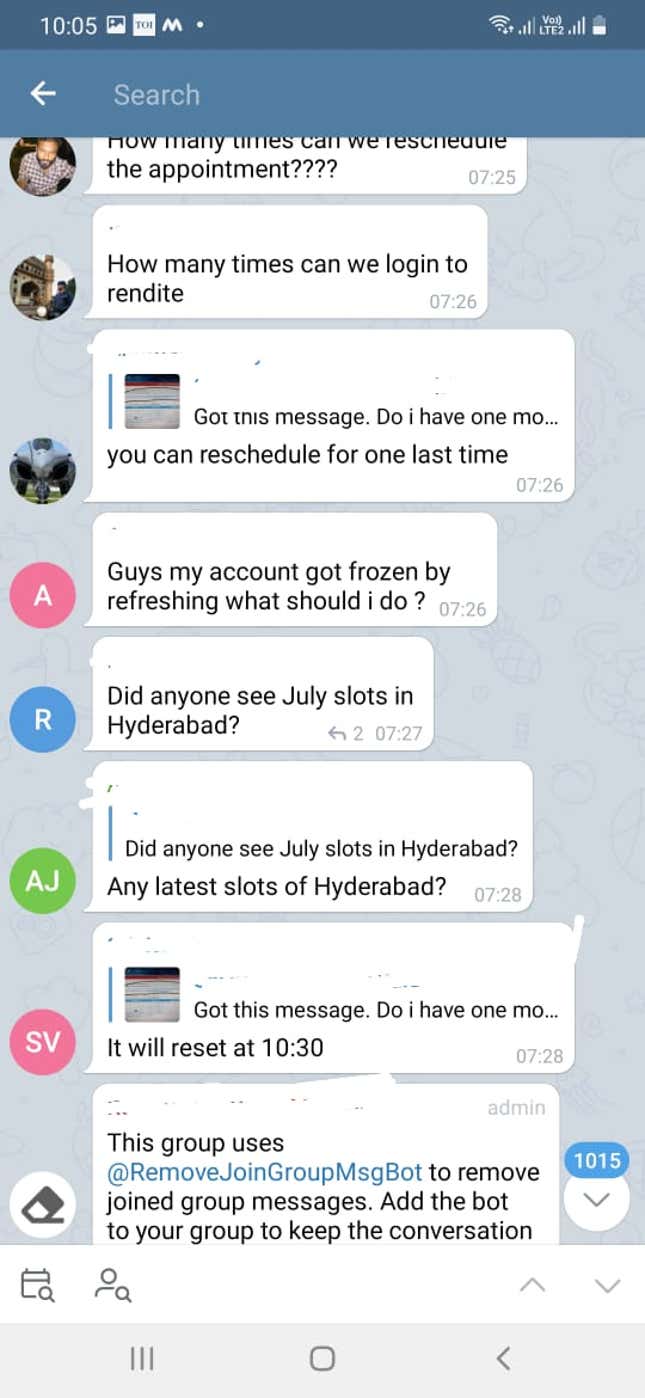Open the quoted July slots message in AJ's reply
Image resolution: width=645 pixels, height=1398 pixels.
pyautogui.click(x=320, y=849)
